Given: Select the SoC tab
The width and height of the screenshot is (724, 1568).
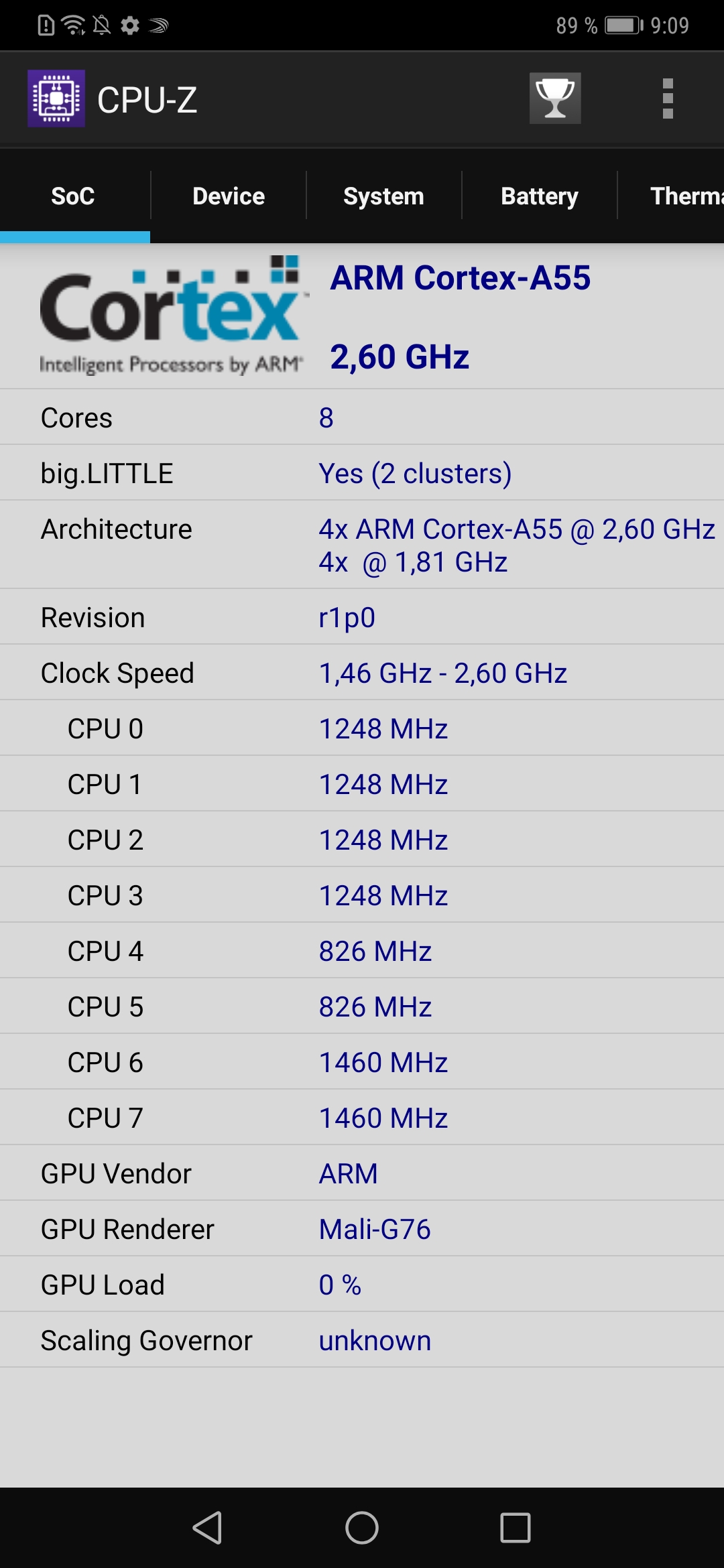Looking at the screenshot, I should click(74, 196).
